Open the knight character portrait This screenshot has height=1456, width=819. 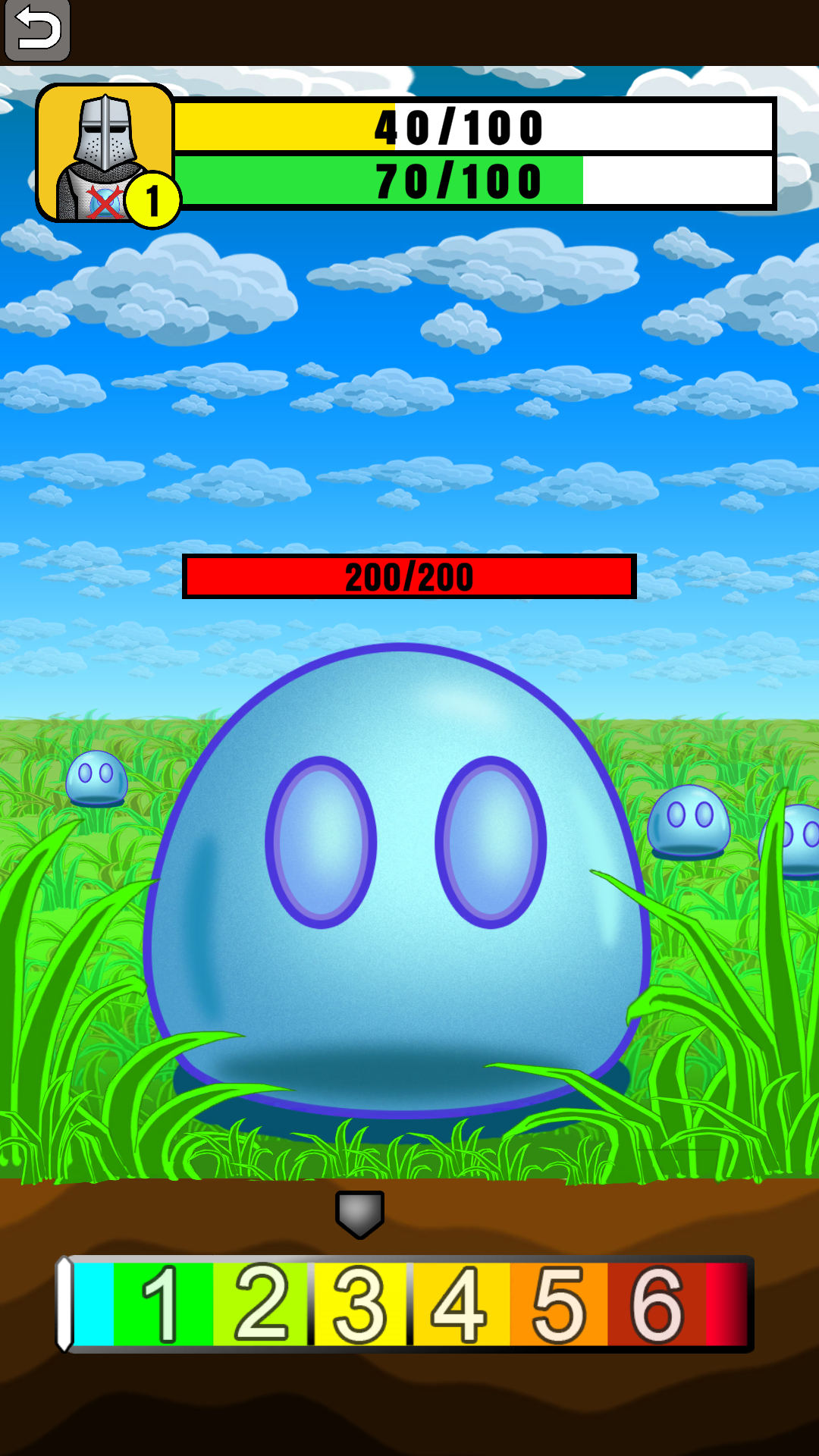click(104, 152)
